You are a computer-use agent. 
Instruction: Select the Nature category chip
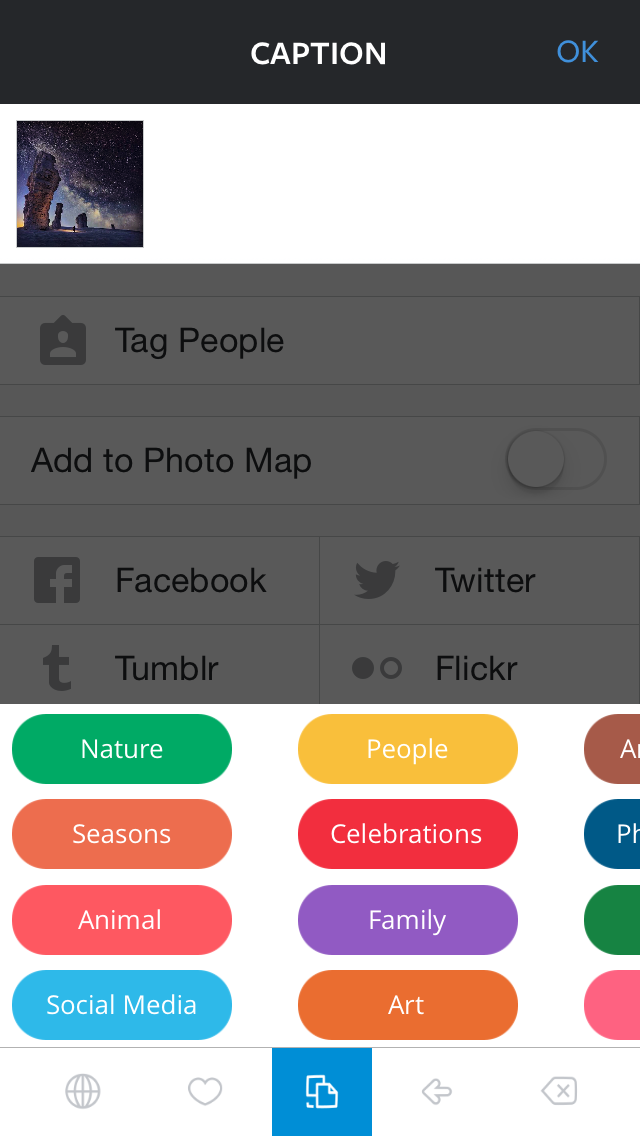(x=122, y=748)
